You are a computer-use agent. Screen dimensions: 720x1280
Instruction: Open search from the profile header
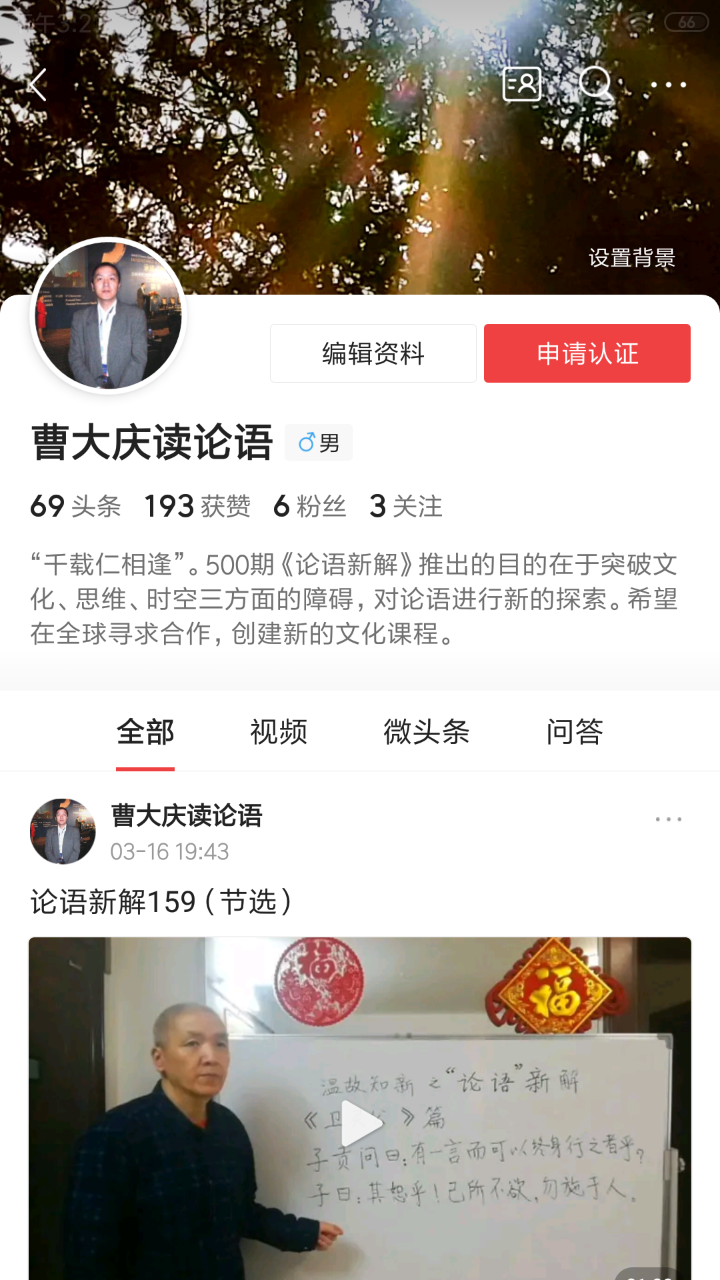595,85
